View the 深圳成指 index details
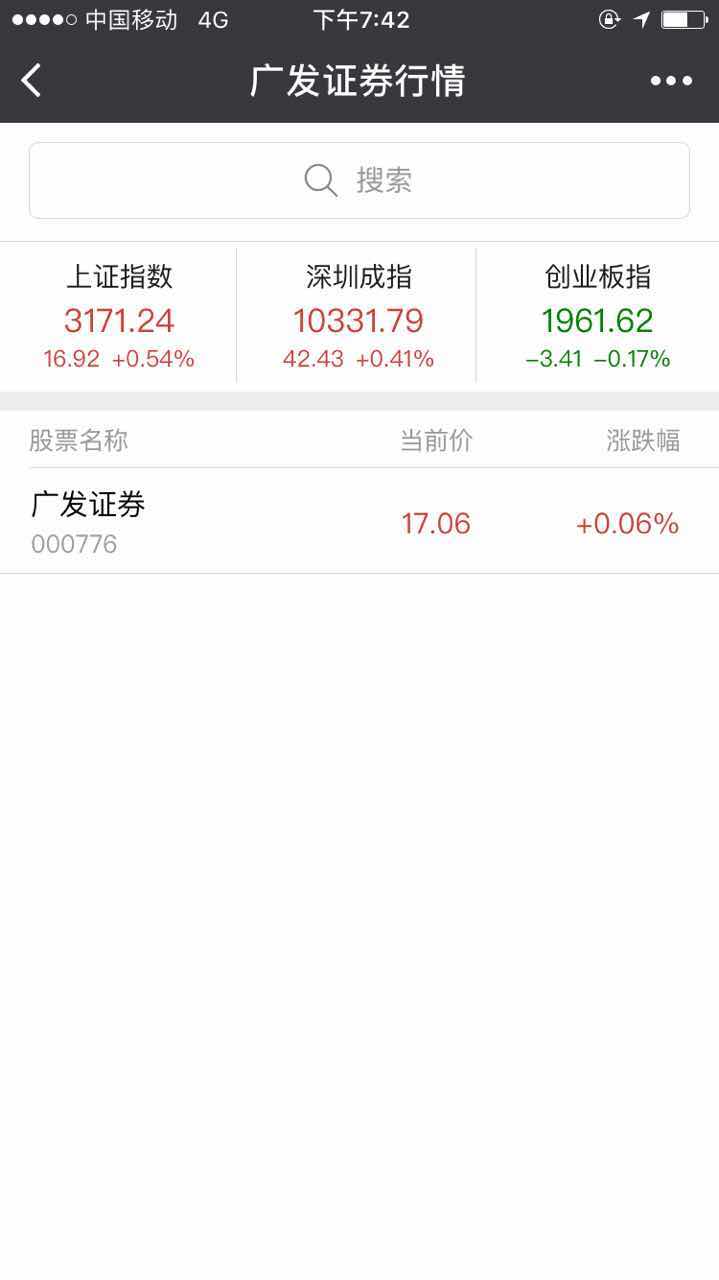 pyautogui.click(x=358, y=315)
